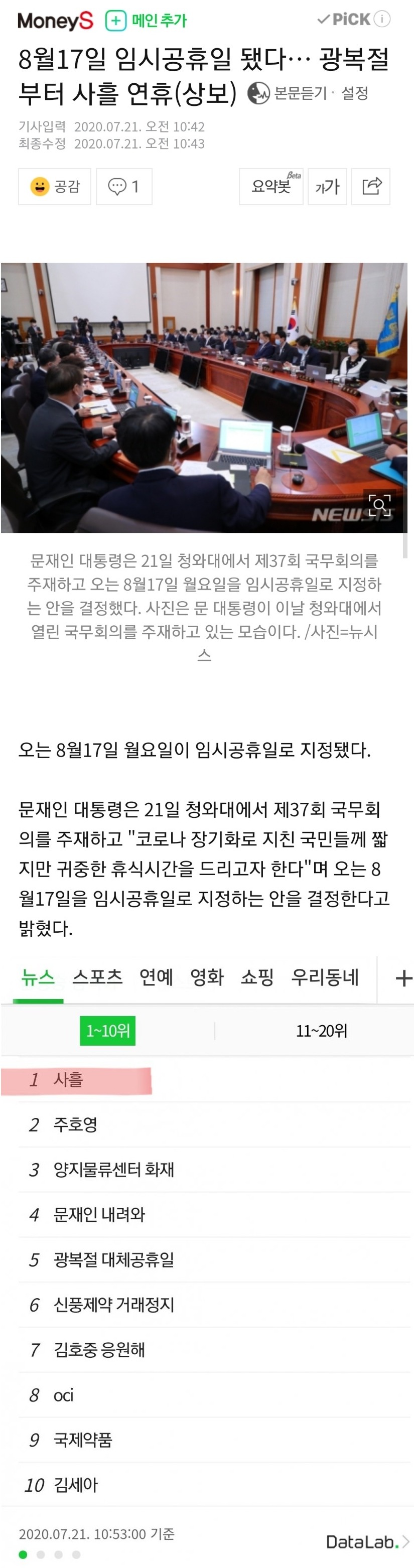Screen dimensions: 414x1568
Task: Open 설정 next to 본문듣기
Action: click(x=354, y=93)
